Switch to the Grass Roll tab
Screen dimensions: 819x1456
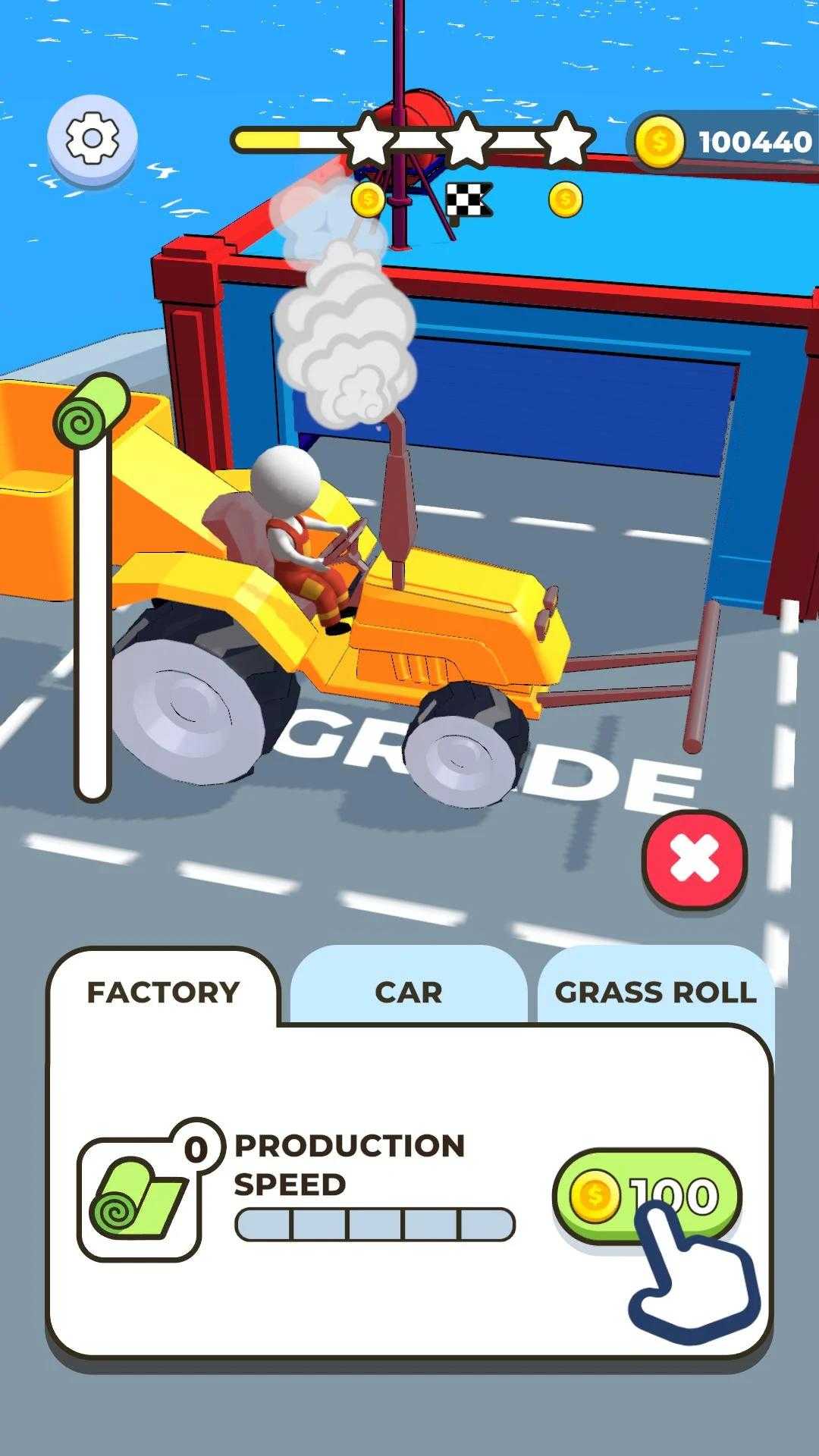tap(656, 992)
